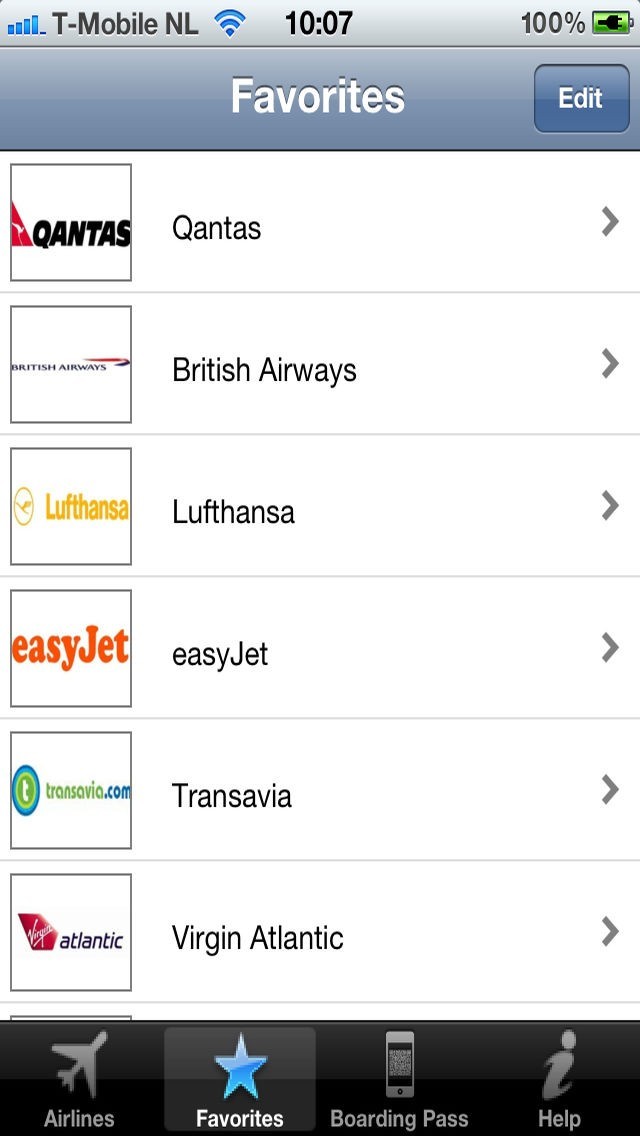This screenshot has height=1136, width=640.
Task: Go to the Boarding Pass tab
Action: (x=399, y=1080)
